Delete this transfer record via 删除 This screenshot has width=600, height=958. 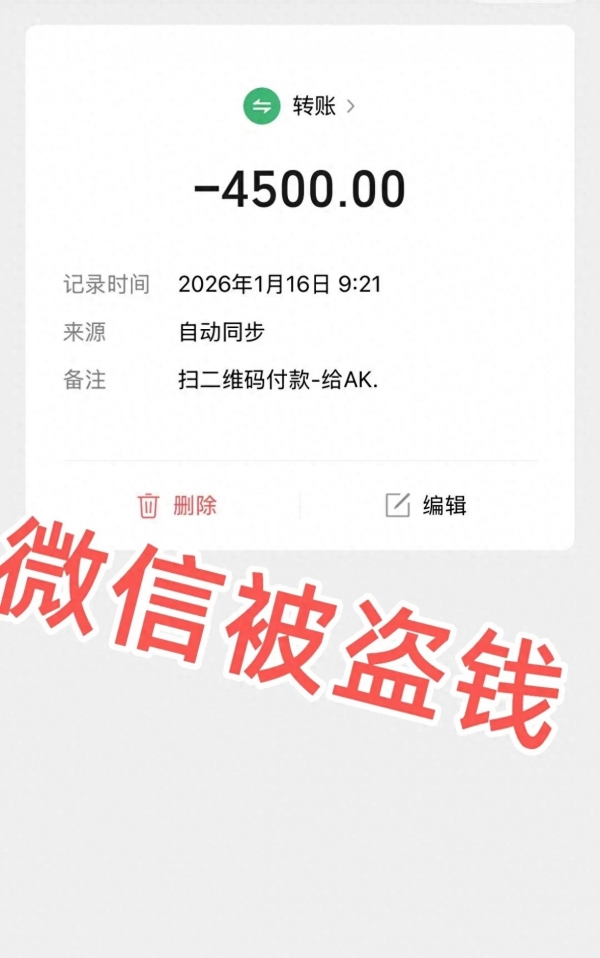178,505
